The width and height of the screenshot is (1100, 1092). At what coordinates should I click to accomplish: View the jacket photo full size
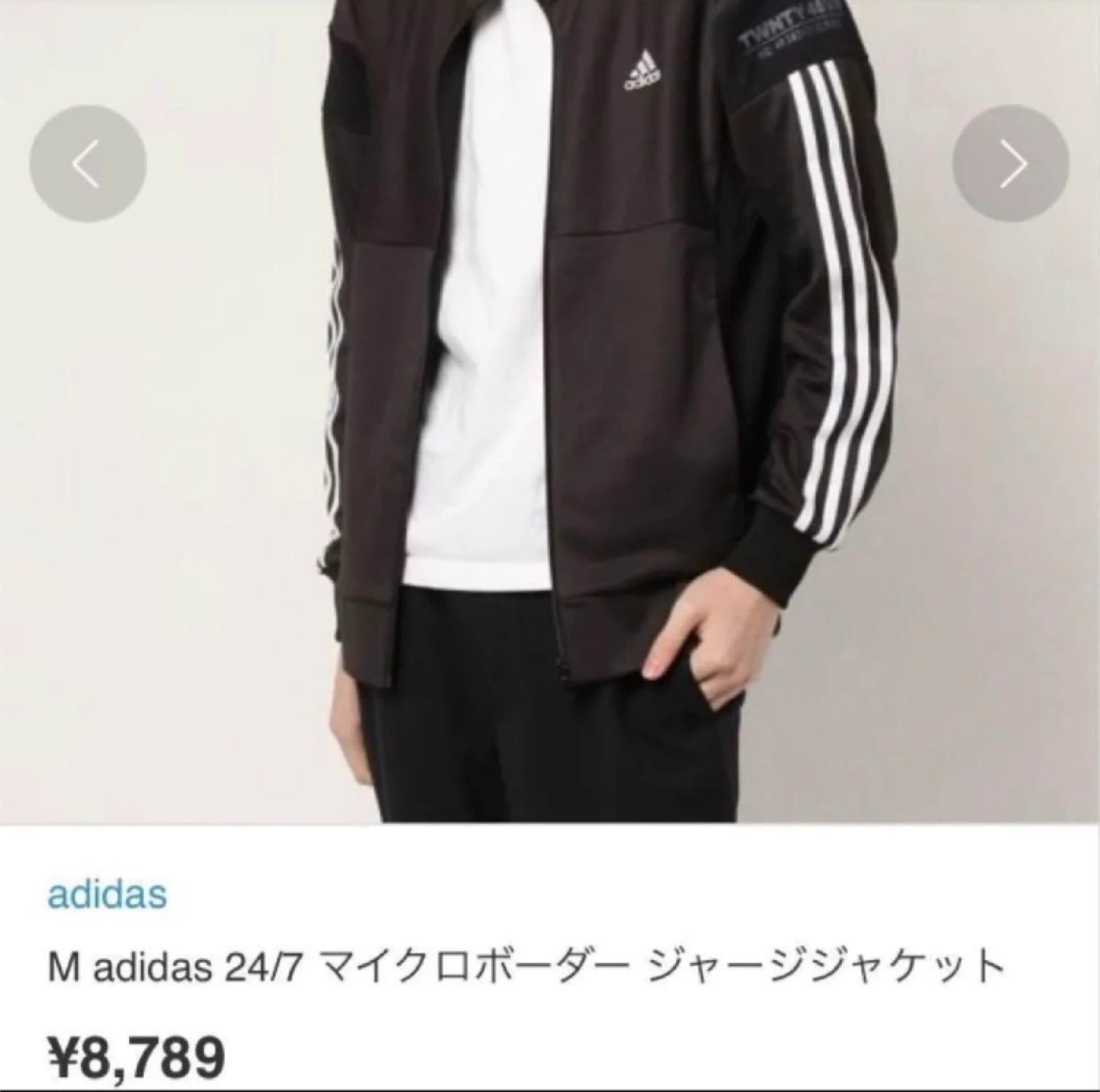point(550,412)
